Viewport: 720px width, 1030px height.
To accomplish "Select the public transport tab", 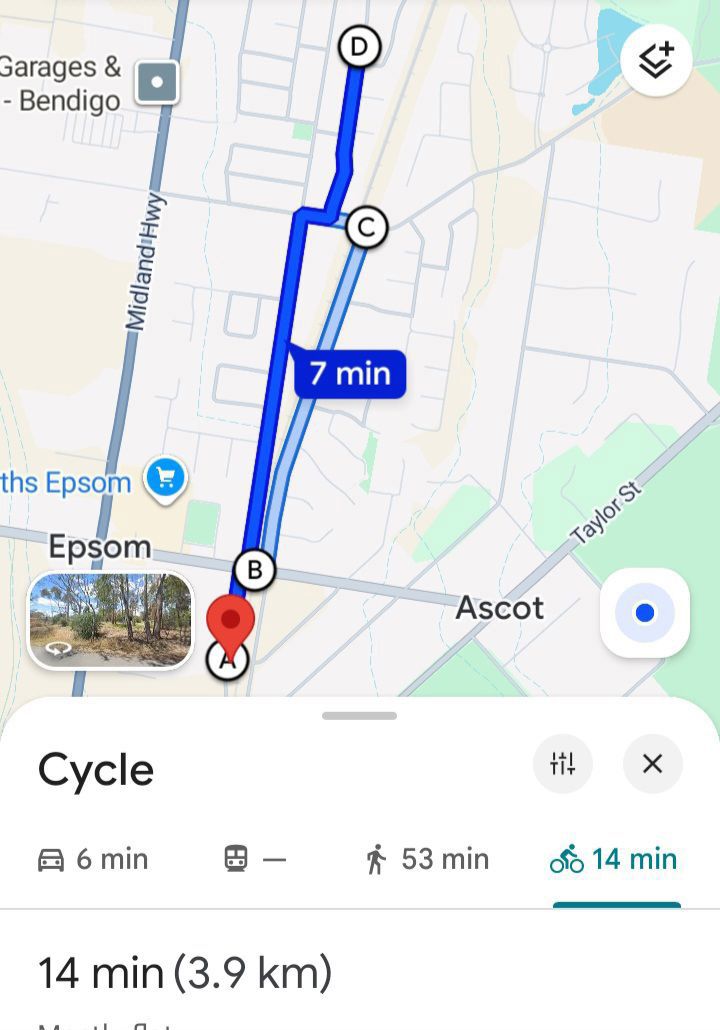I will (254, 859).
